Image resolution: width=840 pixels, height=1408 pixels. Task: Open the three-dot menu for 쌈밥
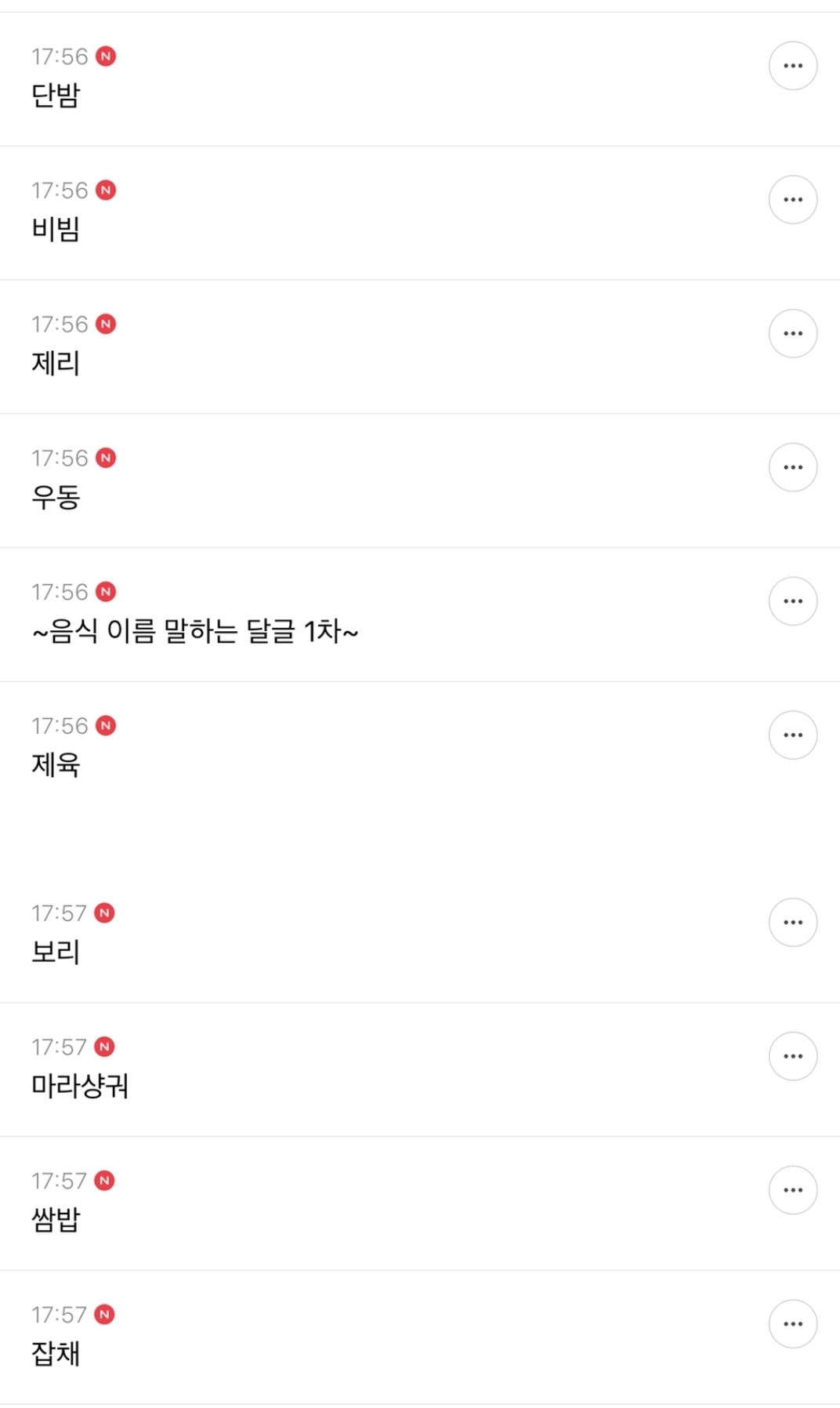tap(793, 1190)
